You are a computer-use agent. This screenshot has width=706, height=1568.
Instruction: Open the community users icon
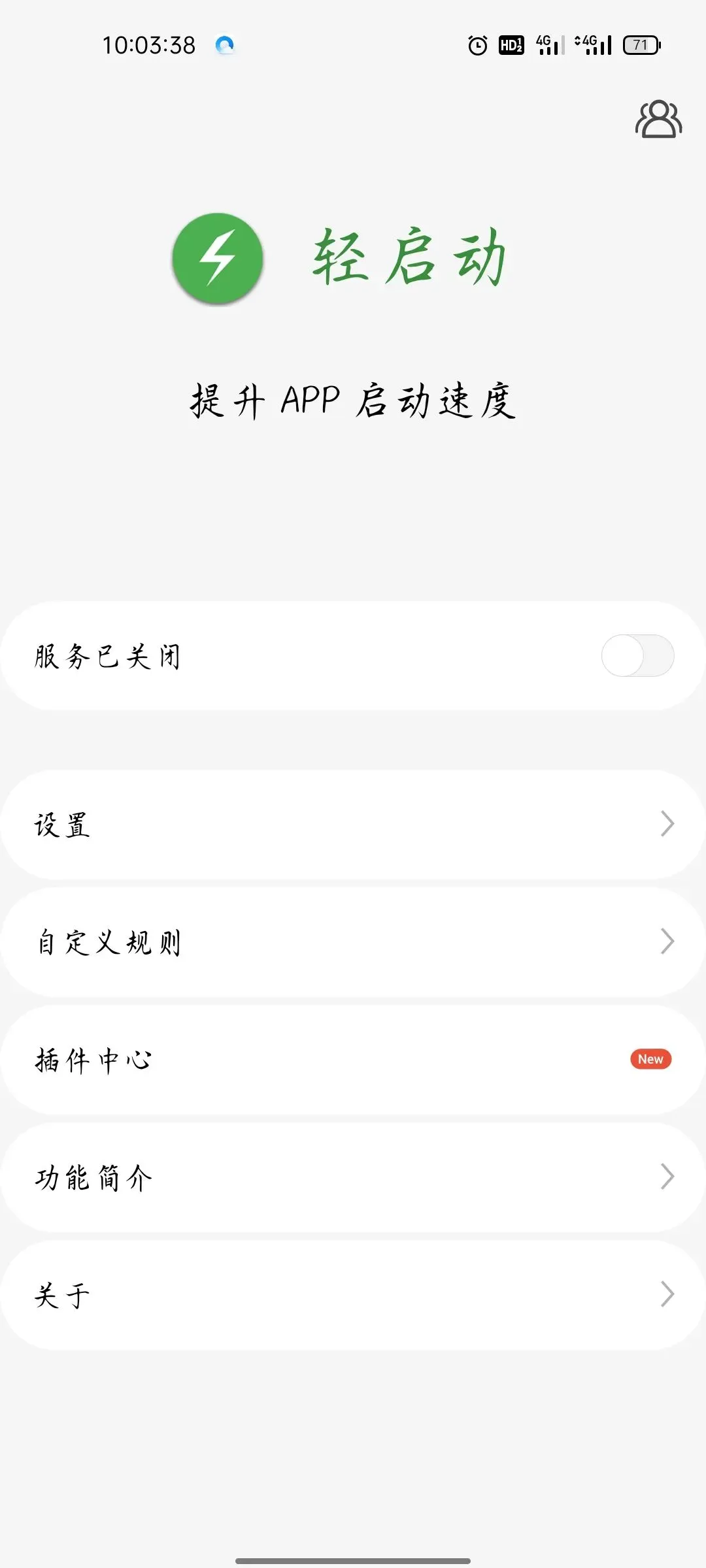[658, 119]
